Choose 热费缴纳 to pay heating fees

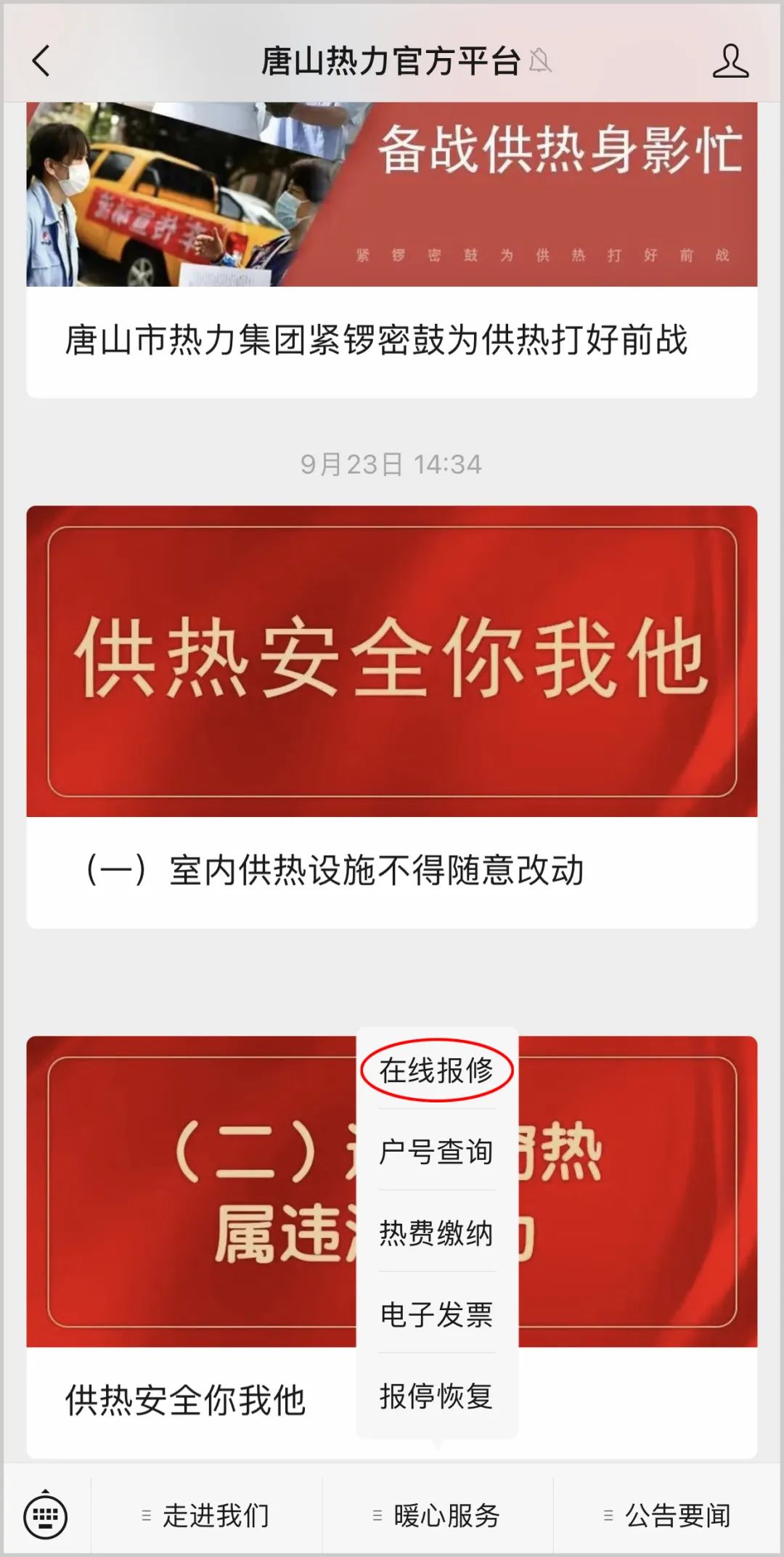436,1233
